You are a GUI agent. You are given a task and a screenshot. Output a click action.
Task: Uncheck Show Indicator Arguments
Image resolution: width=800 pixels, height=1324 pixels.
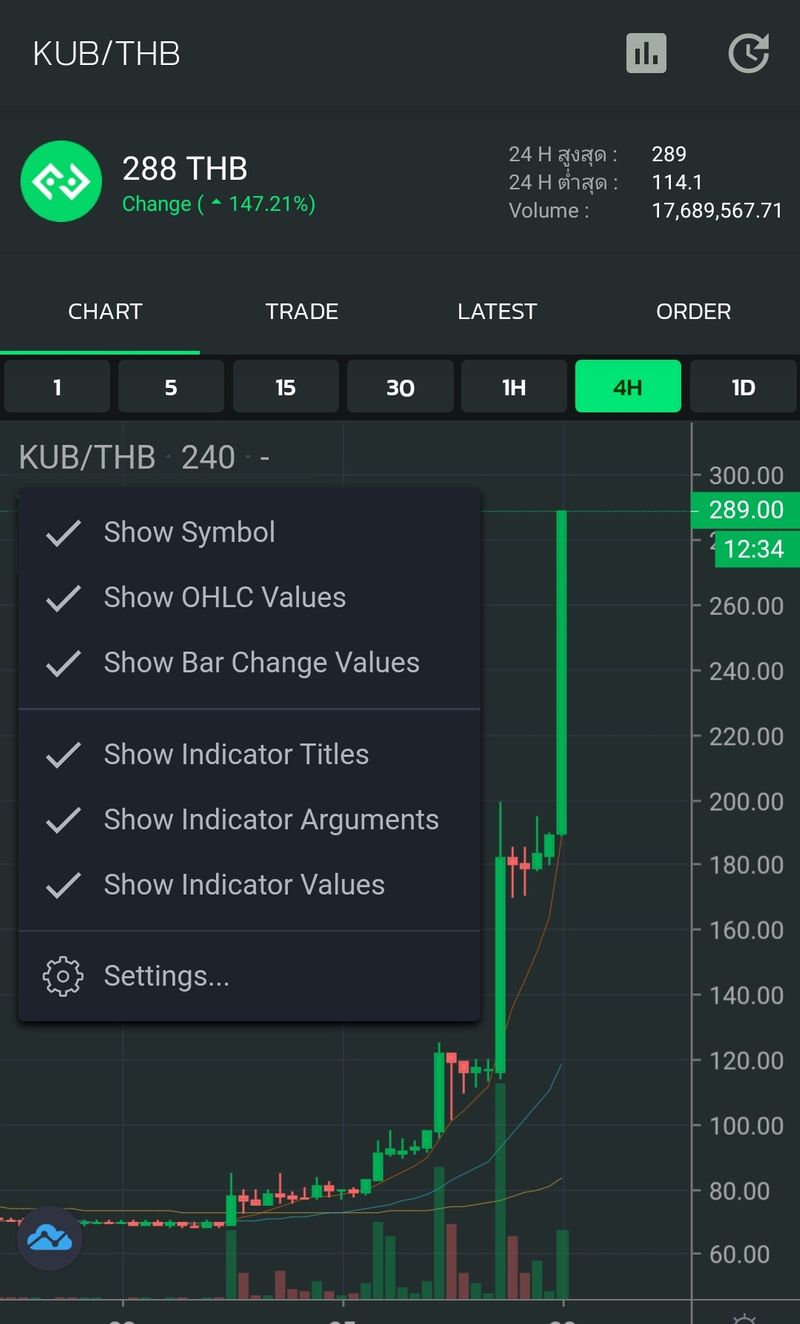(x=271, y=819)
